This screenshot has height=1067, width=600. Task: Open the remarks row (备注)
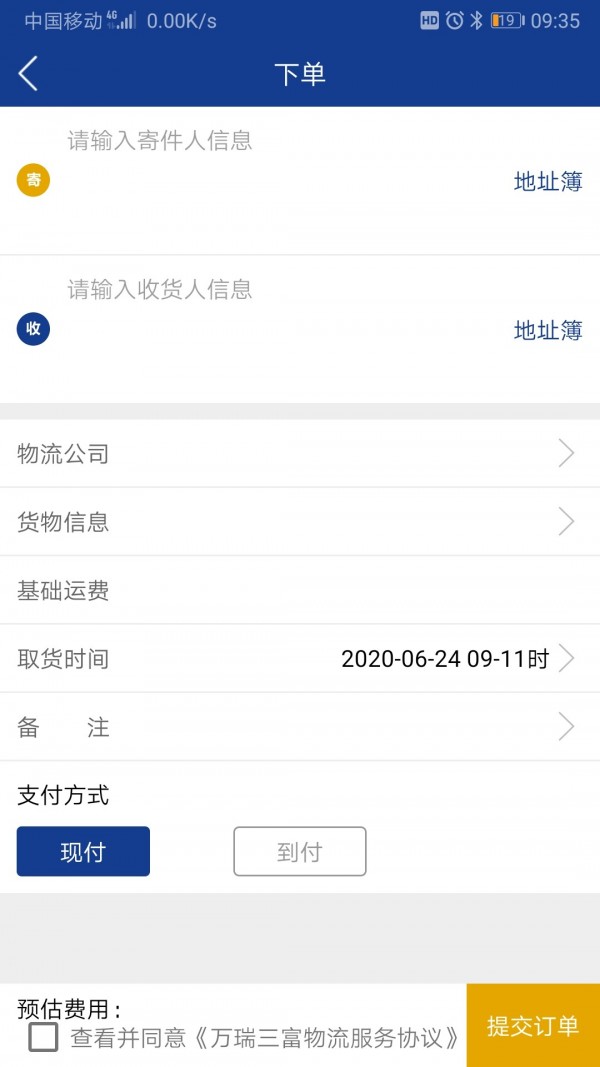click(x=300, y=727)
